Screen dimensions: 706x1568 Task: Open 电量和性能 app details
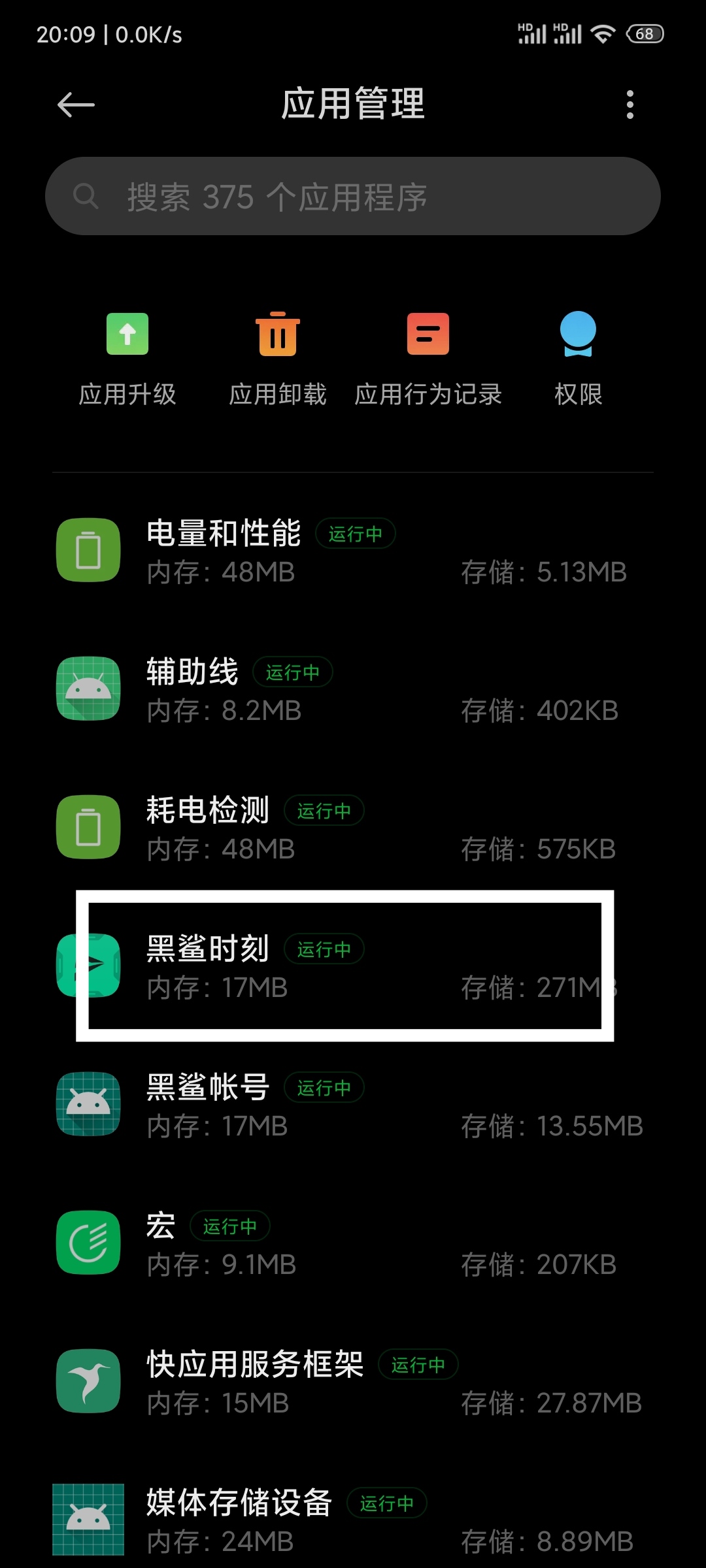353,552
